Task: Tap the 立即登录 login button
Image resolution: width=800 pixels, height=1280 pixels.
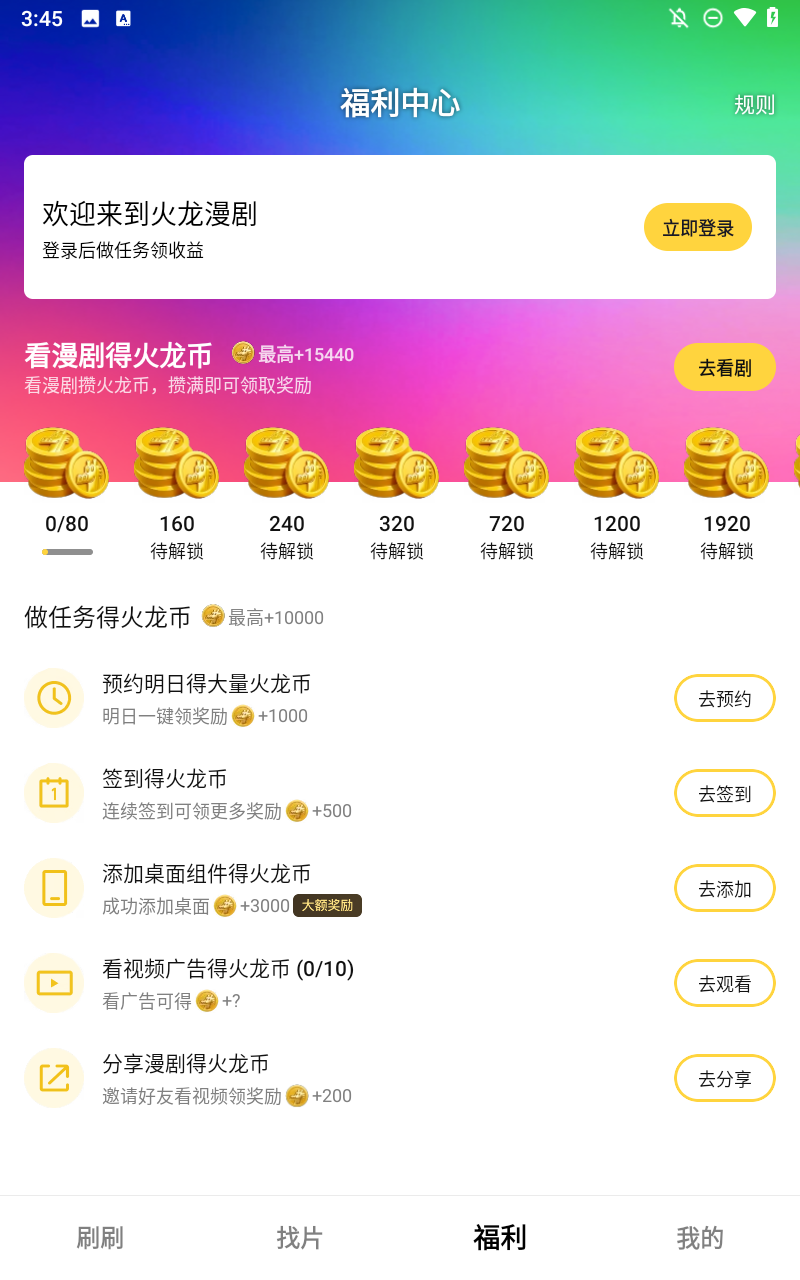Action: point(698,228)
